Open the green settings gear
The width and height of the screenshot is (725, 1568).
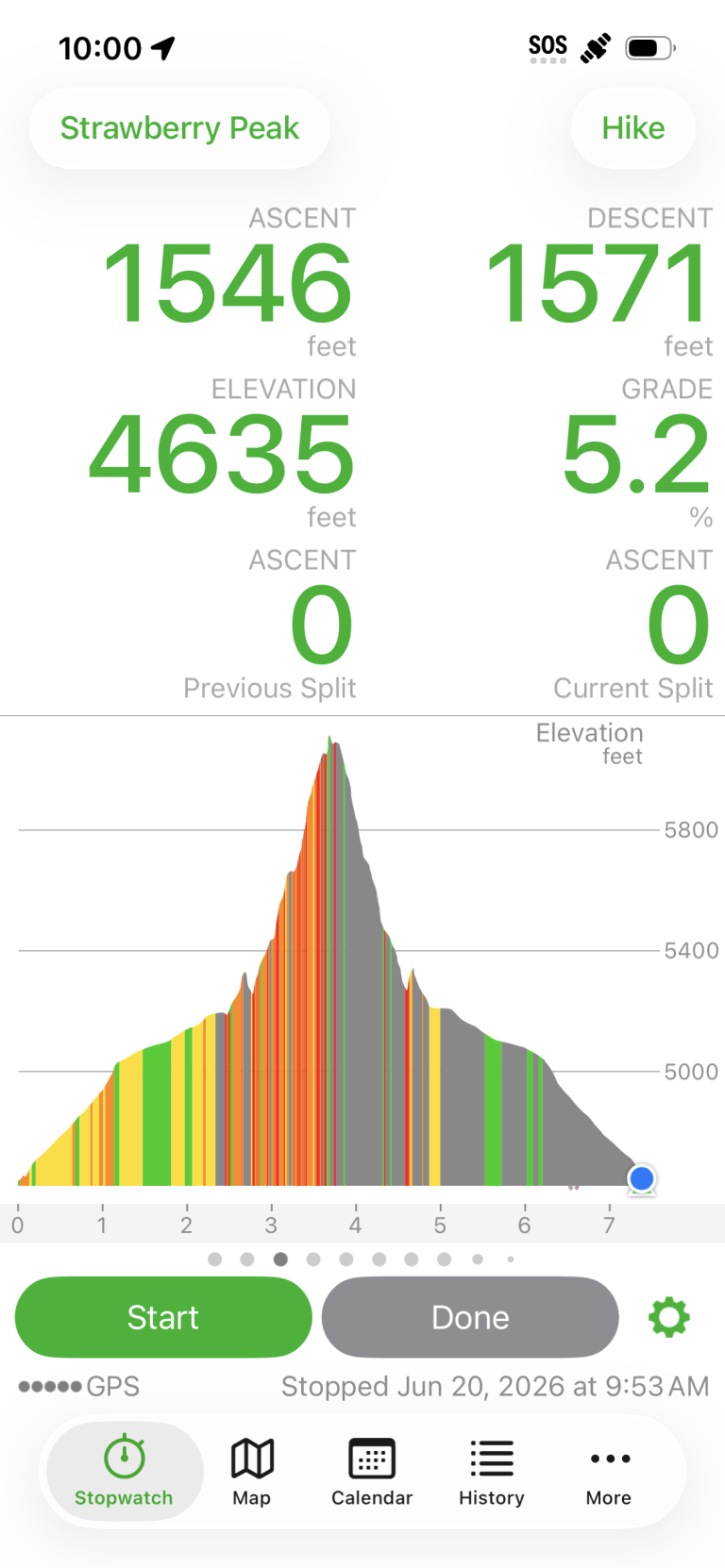(669, 1317)
